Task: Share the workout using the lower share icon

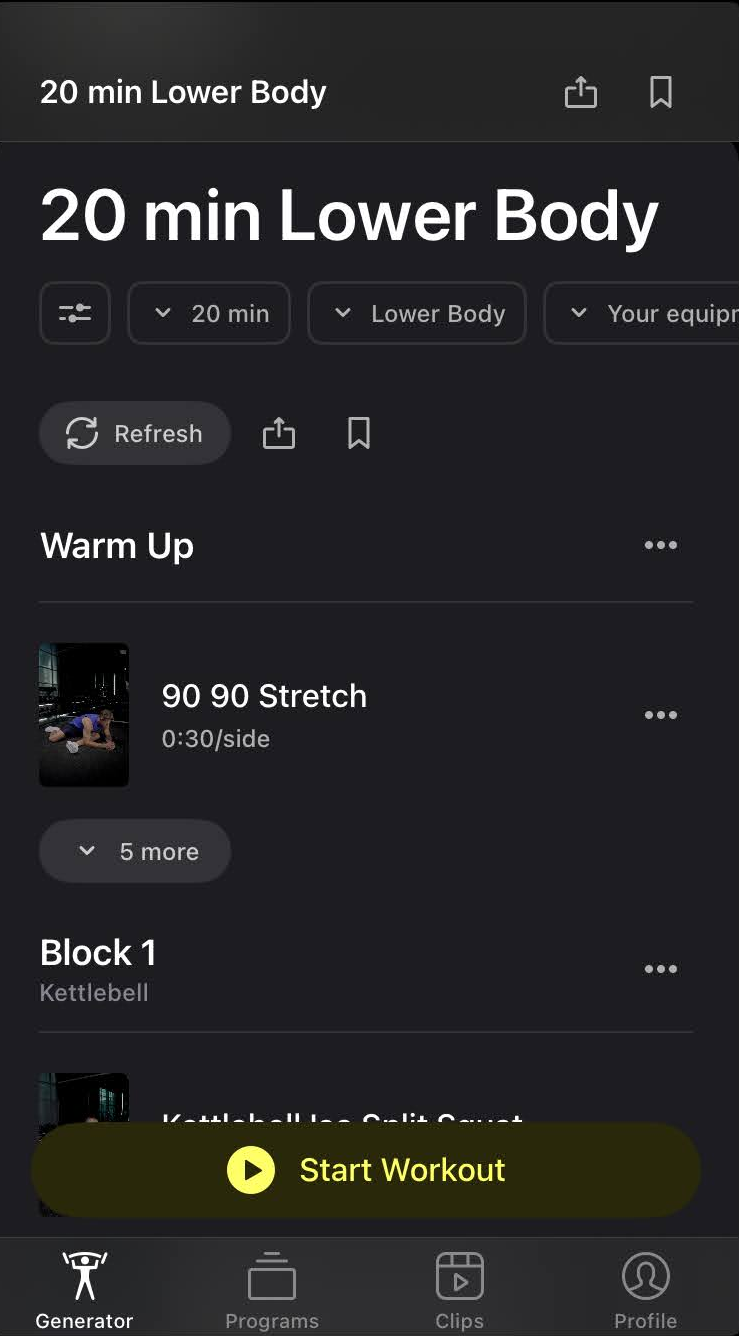Action: (278, 432)
